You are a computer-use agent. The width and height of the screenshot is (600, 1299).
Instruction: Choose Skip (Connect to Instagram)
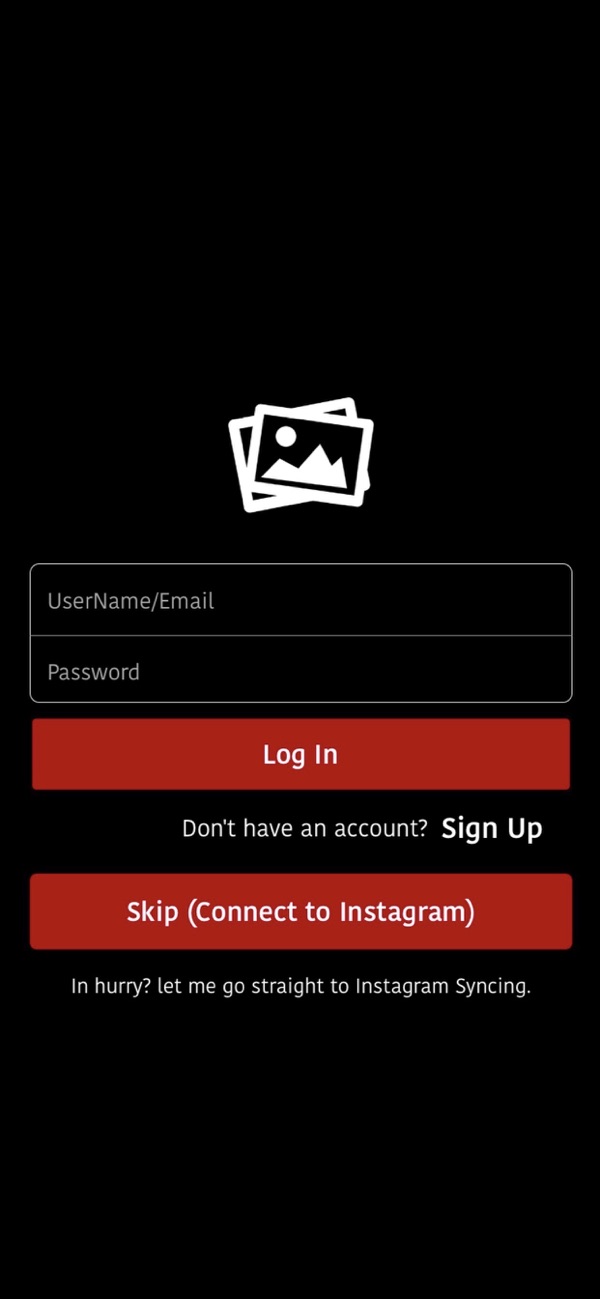[x=300, y=911]
